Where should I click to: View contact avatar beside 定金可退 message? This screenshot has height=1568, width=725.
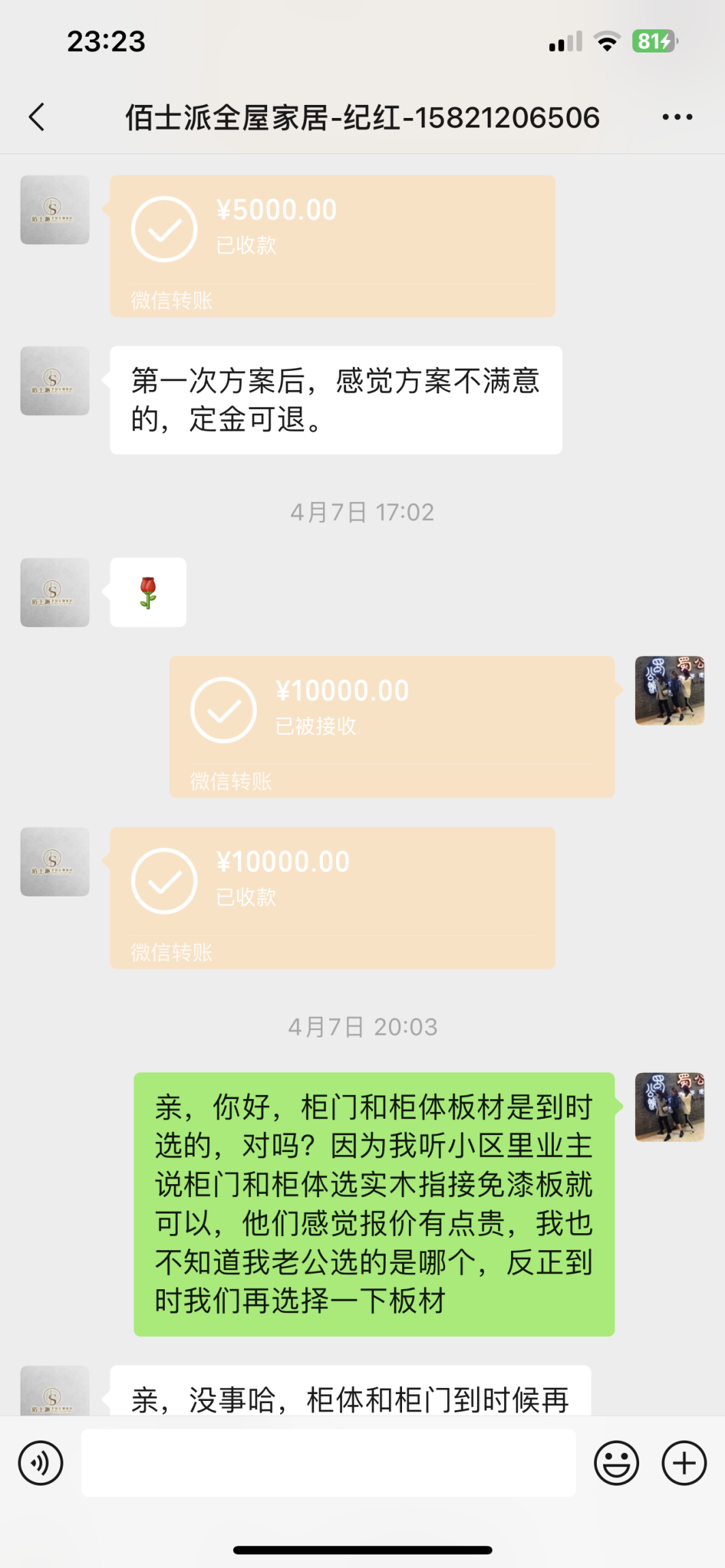tap(55, 381)
